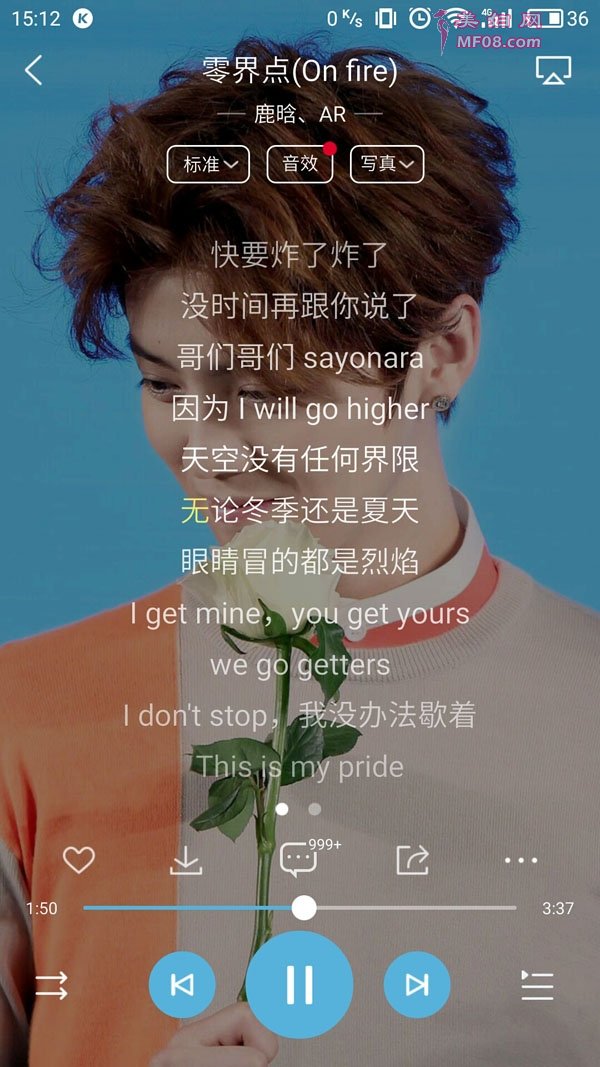Share this song

point(412,860)
